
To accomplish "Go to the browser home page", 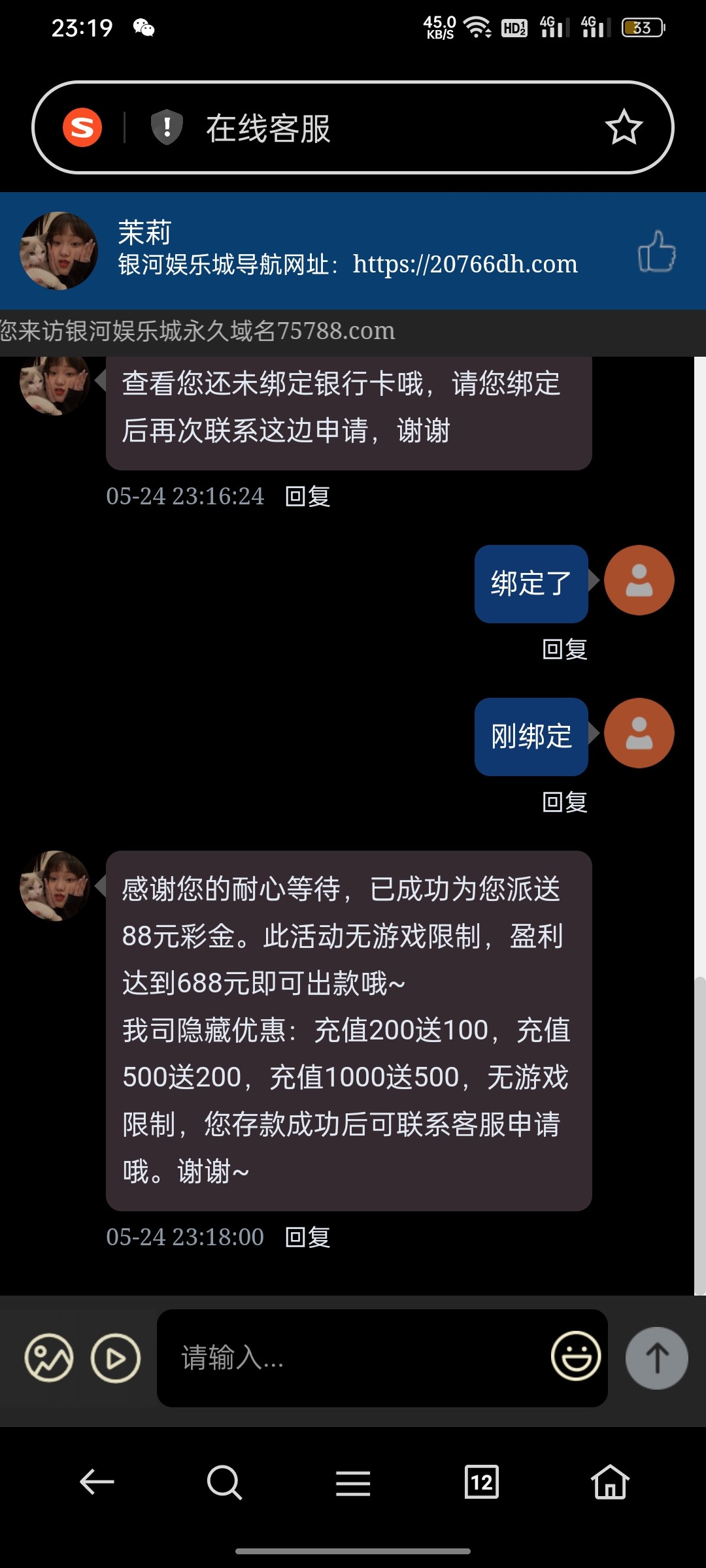I will 610,1482.
